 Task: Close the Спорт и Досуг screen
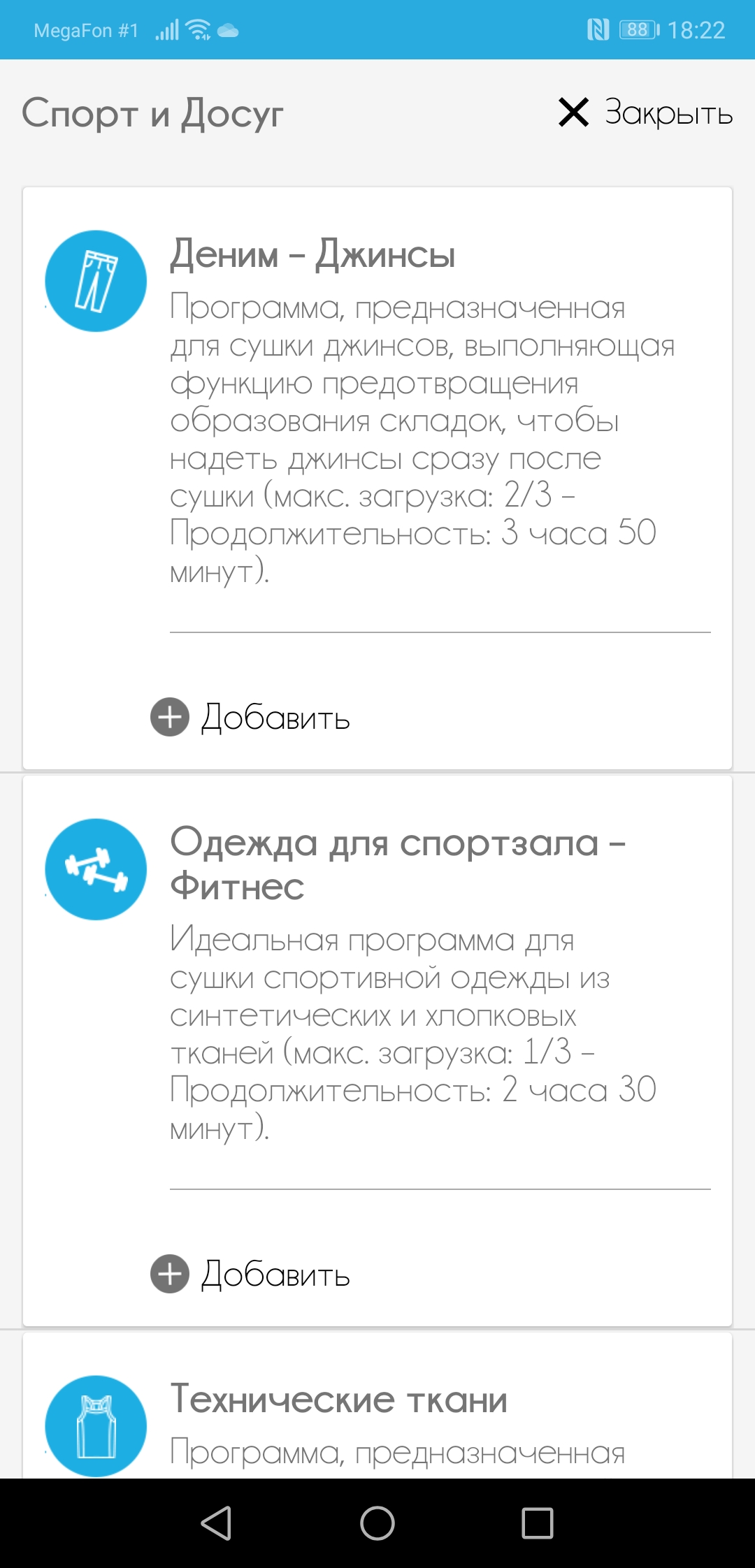[x=645, y=112]
